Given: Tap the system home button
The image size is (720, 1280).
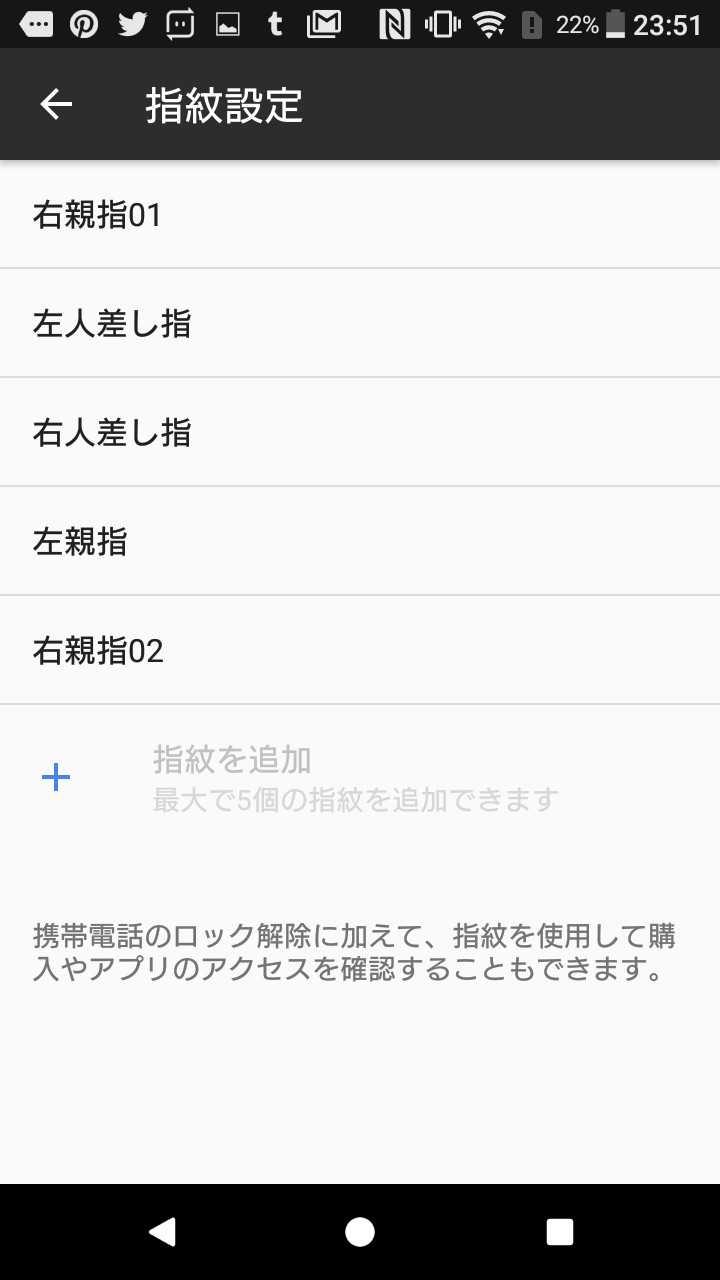Looking at the screenshot, I should [360, 1231].
